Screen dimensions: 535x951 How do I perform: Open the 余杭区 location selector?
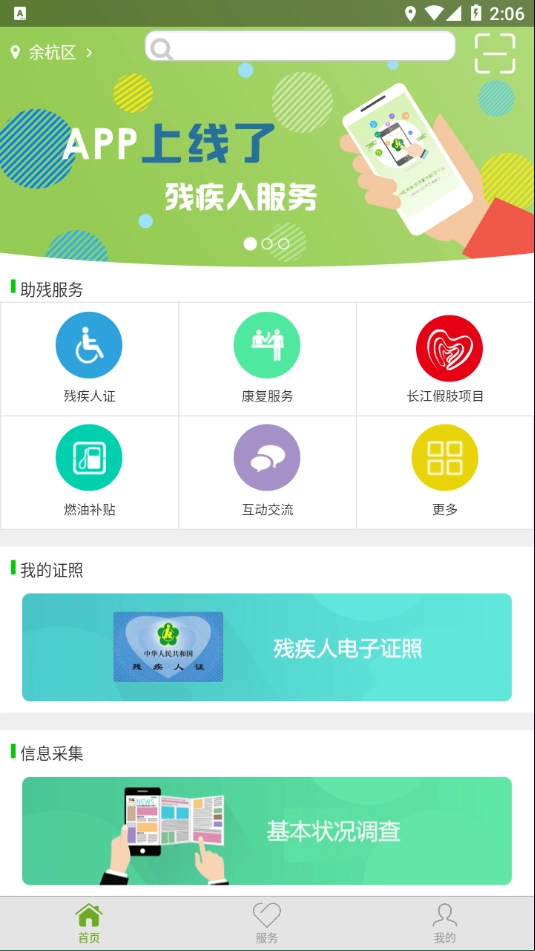(52, 53)
